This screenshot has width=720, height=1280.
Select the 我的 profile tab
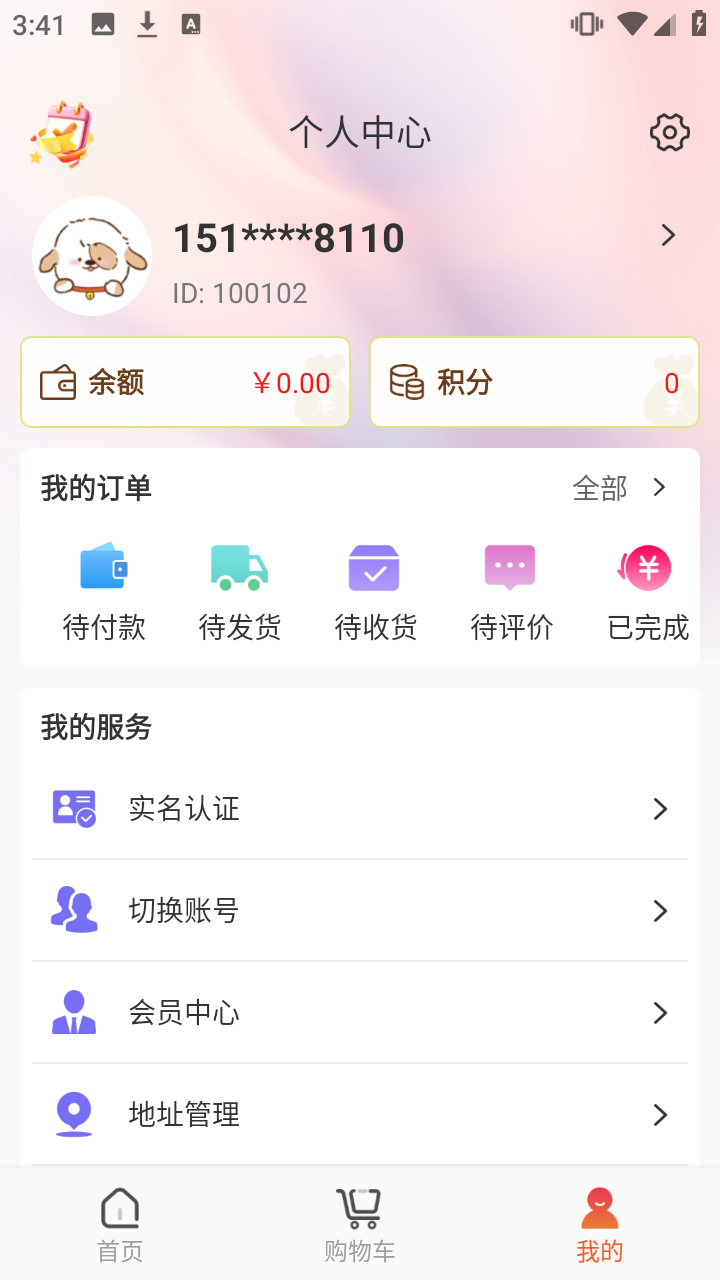tap(598, 1220)
